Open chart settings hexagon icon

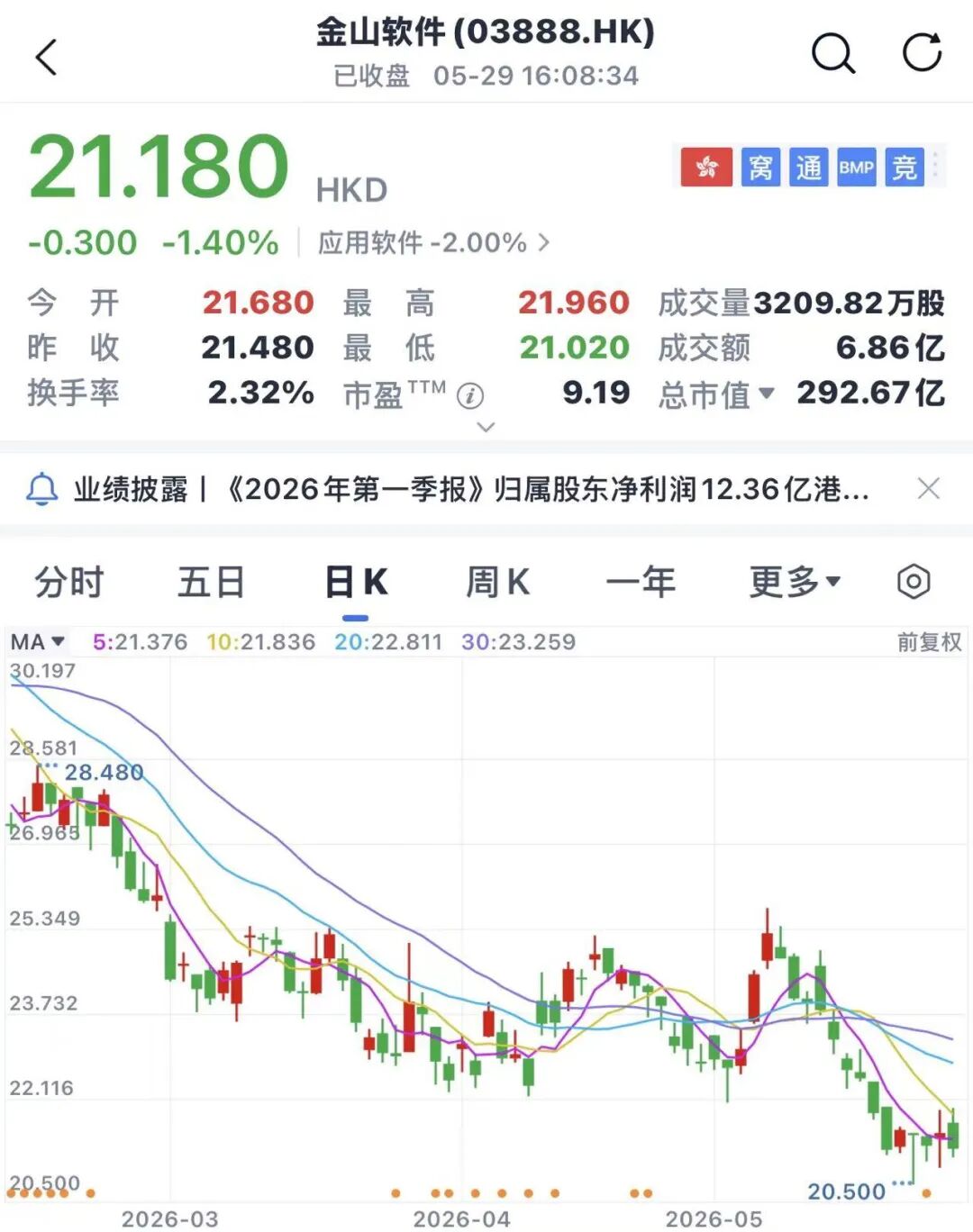914,582
